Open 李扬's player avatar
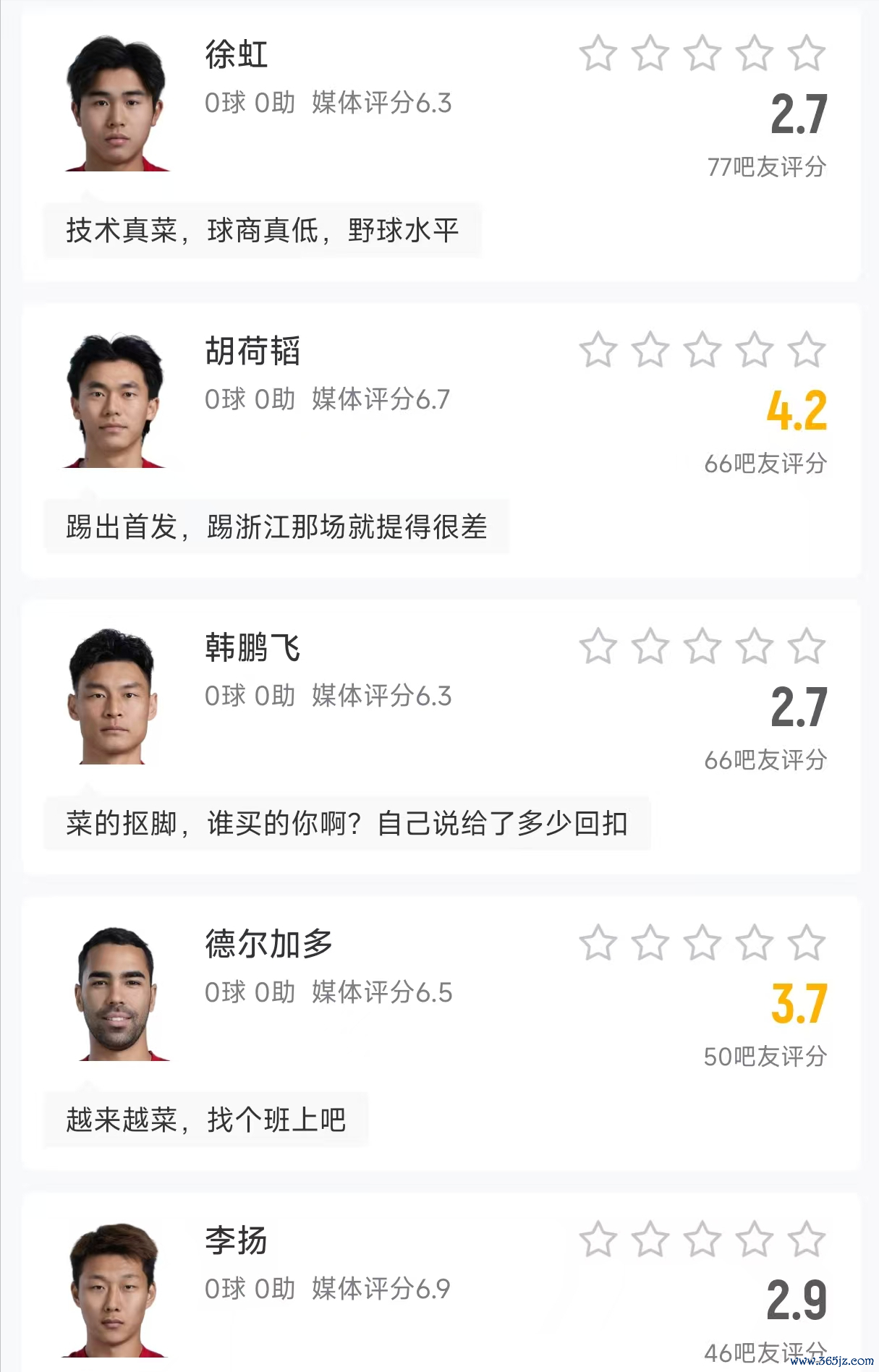 (114, 1290)
